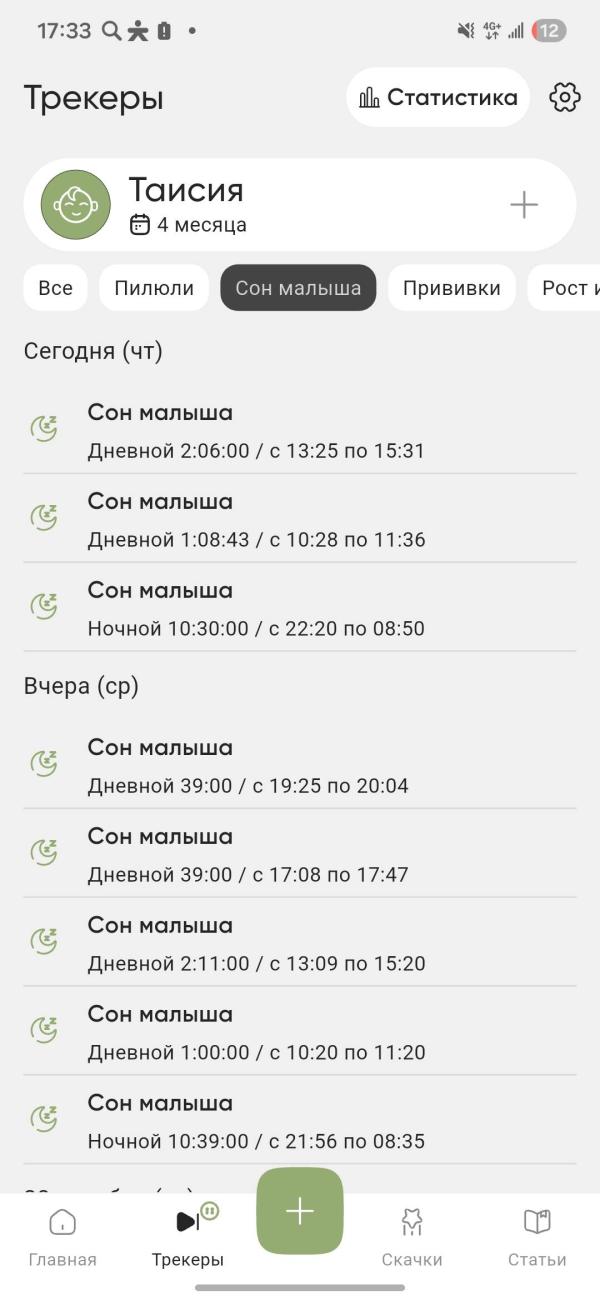The image size is (600, 1299).
Task: Open sleep entry from 17:08 to 17:47
Action: [300, 854]
